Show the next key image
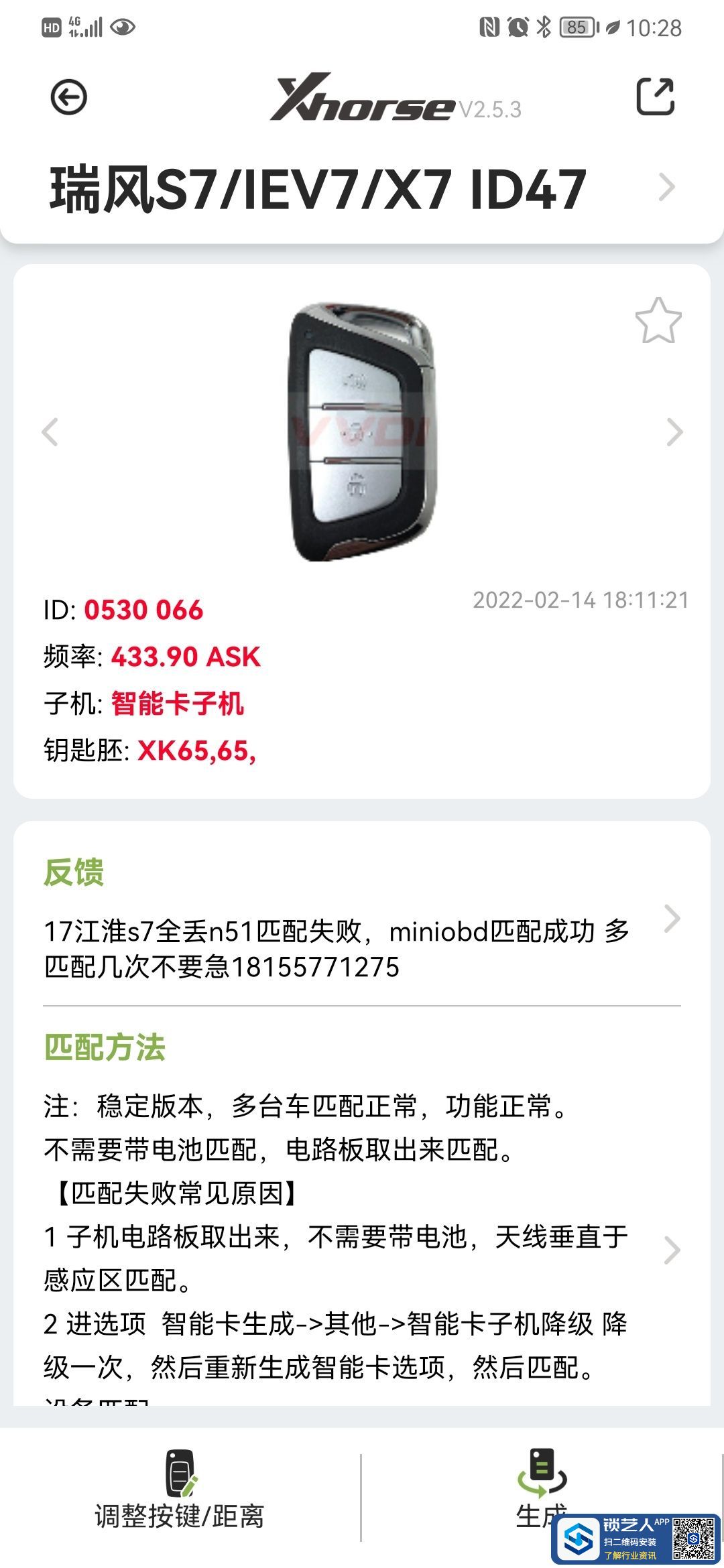Screen dimensions: 724x1568 pos(674,432)
